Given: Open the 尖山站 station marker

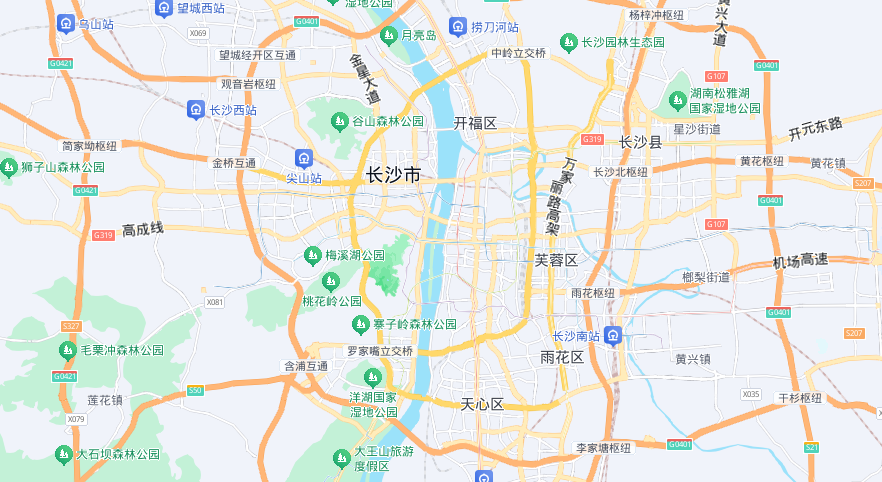Looking at the screenshot, I should [304, 158].
